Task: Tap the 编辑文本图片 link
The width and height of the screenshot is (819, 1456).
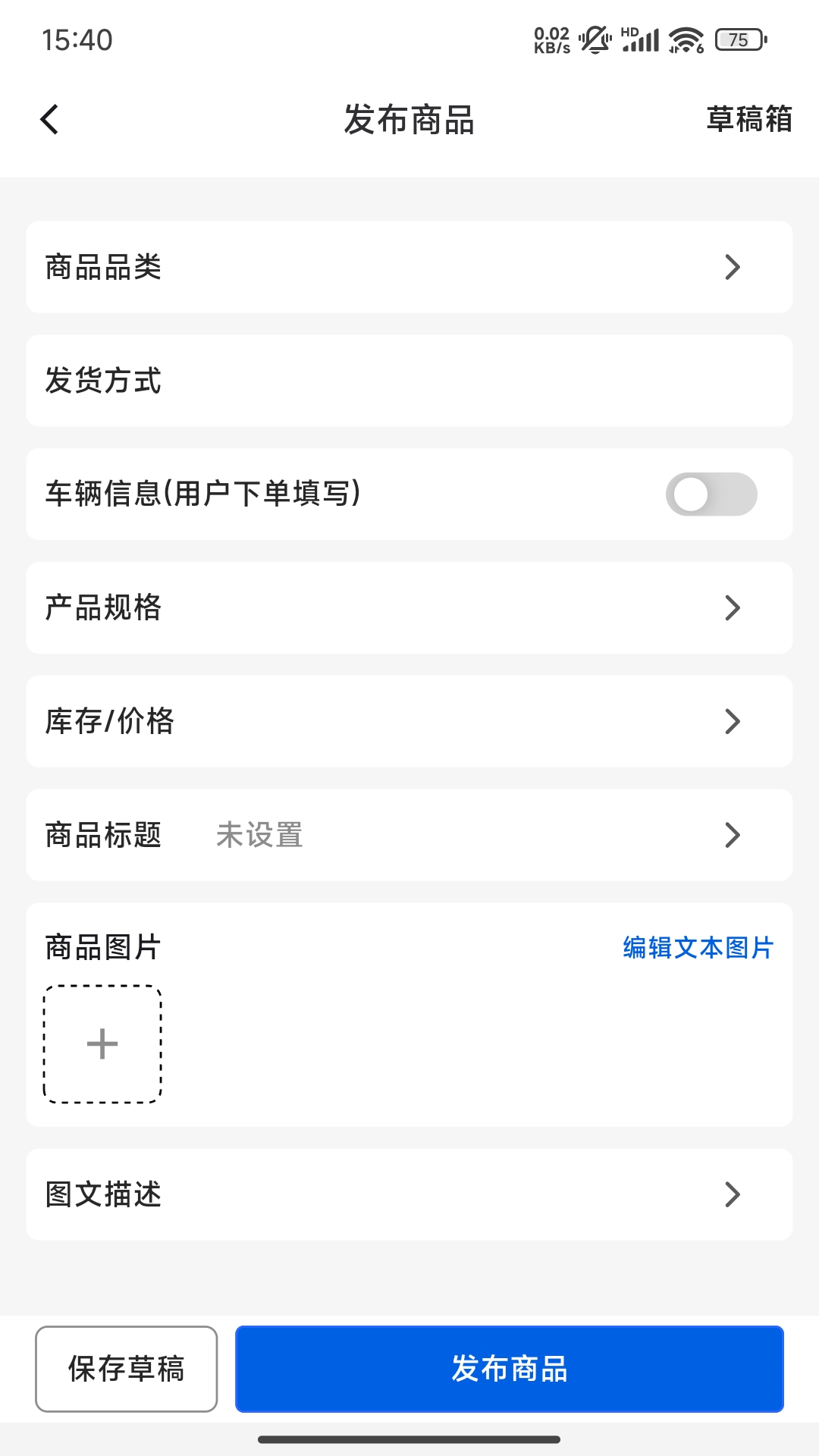Action: (698, 947)
